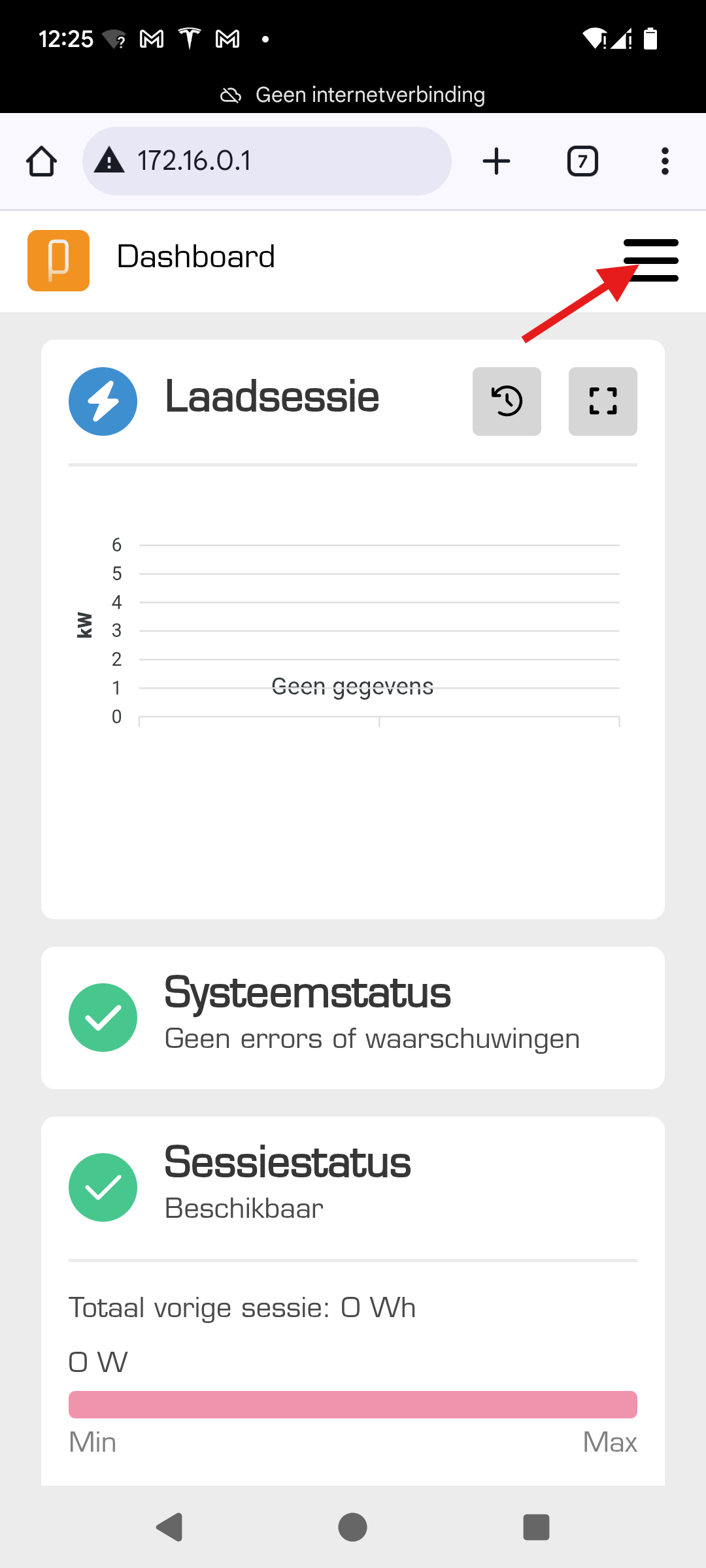Go back with the system back button
Image resolution: width=706 pixels, height=1568 pixels.
[x=170, y=1527]
